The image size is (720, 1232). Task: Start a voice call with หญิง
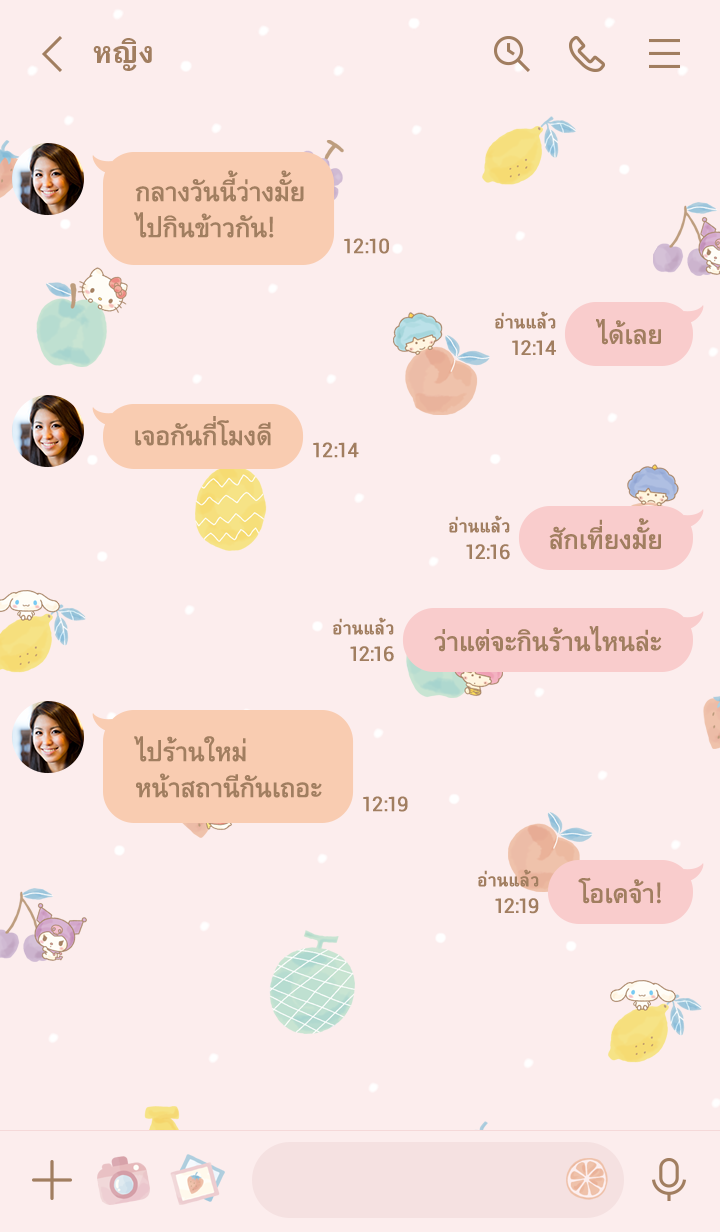click(587, 54)
